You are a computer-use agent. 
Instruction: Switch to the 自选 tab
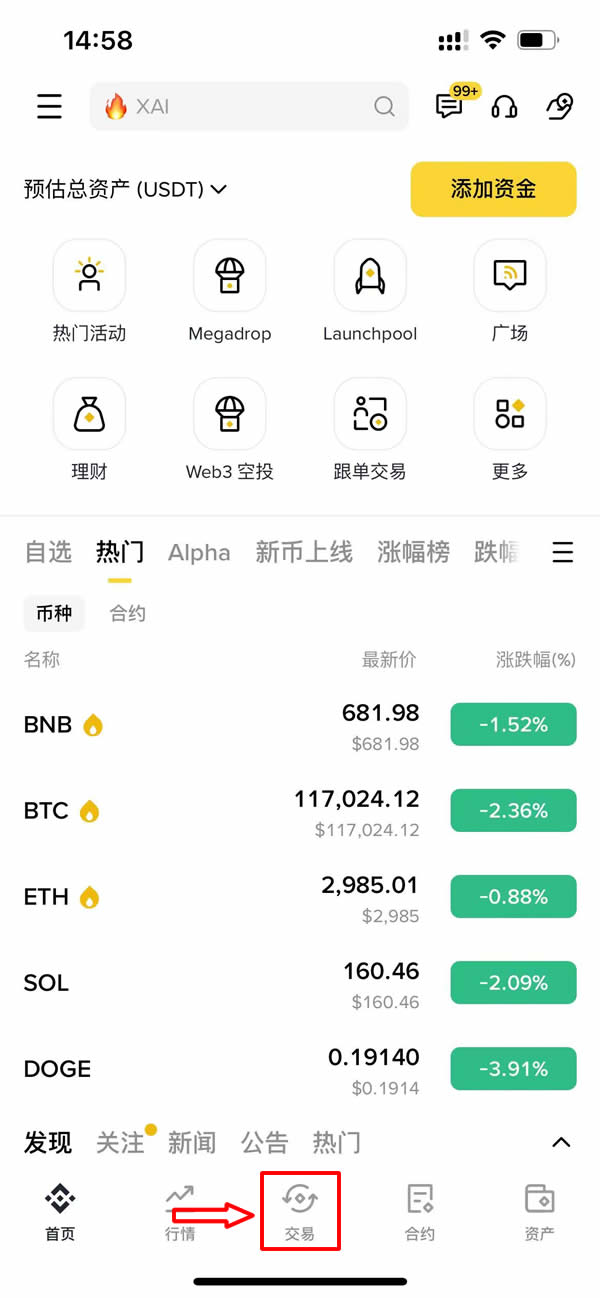tap(48, 552)
